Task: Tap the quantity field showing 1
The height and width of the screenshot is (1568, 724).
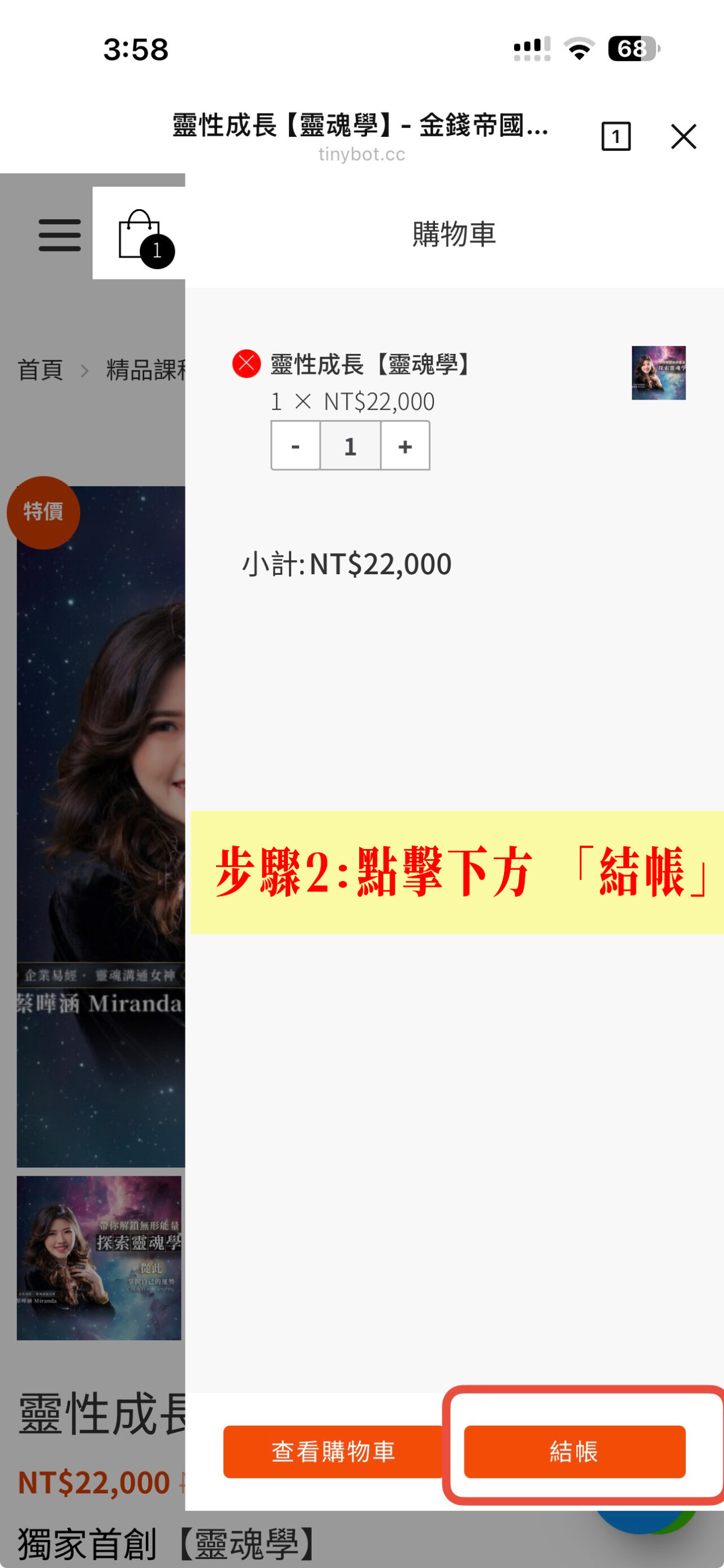Action: [x=350, y=446]
